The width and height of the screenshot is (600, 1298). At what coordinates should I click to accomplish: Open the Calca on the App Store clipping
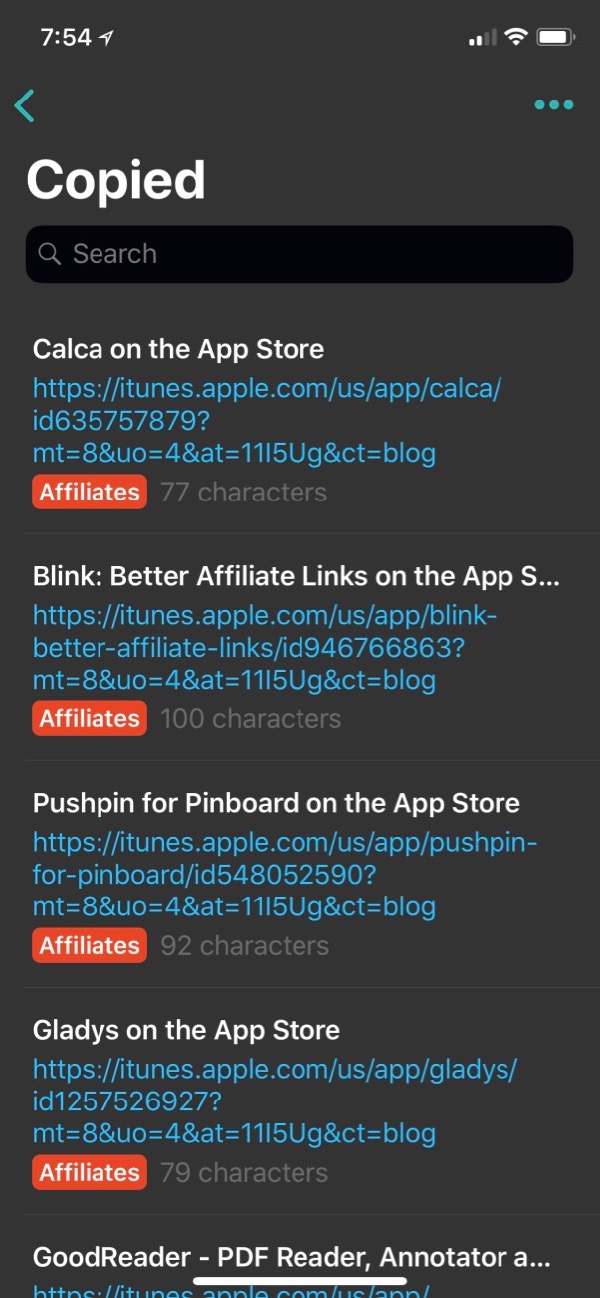[x=178, y=349]
